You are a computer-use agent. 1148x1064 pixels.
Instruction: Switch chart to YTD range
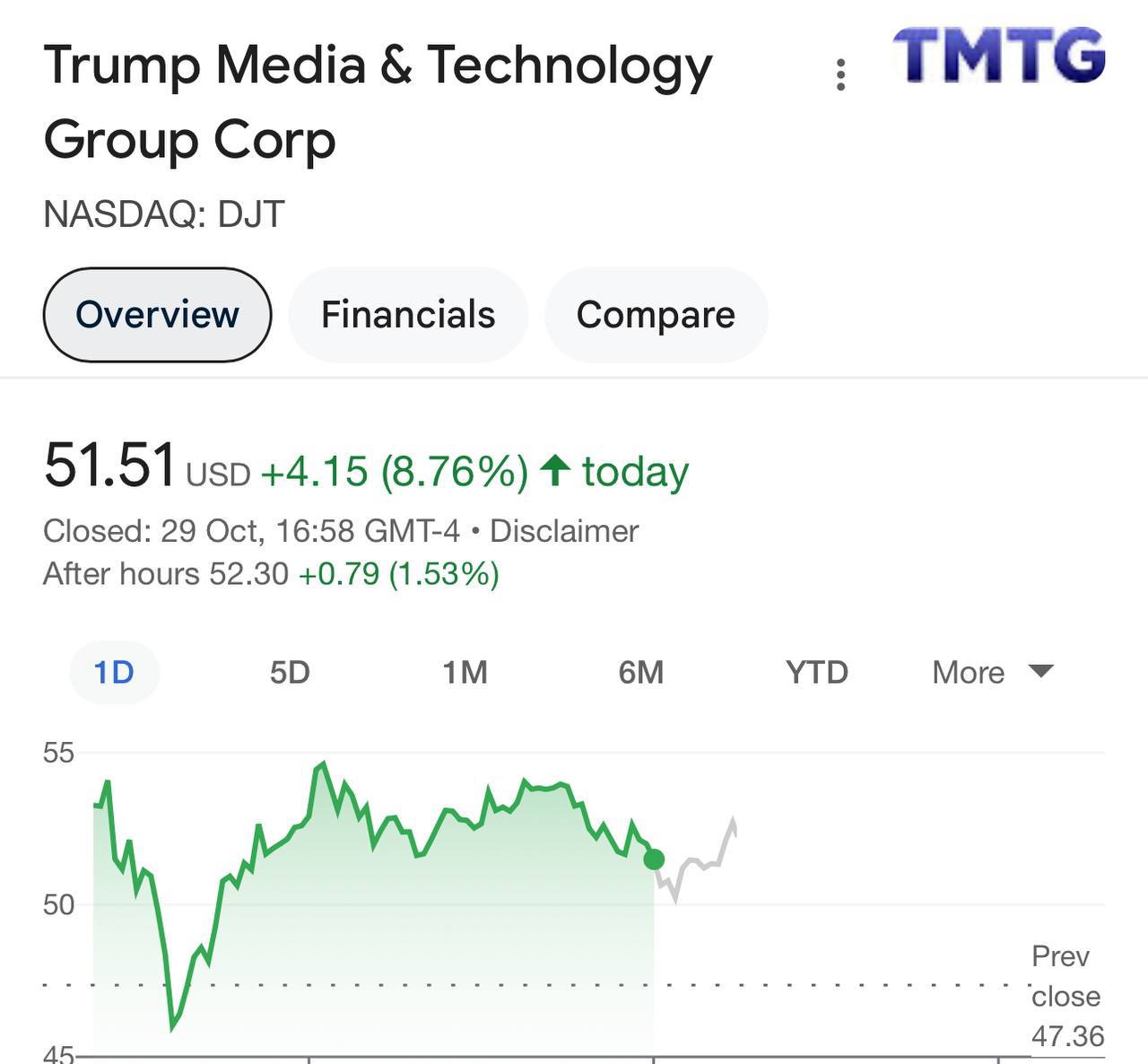[816, 672]
